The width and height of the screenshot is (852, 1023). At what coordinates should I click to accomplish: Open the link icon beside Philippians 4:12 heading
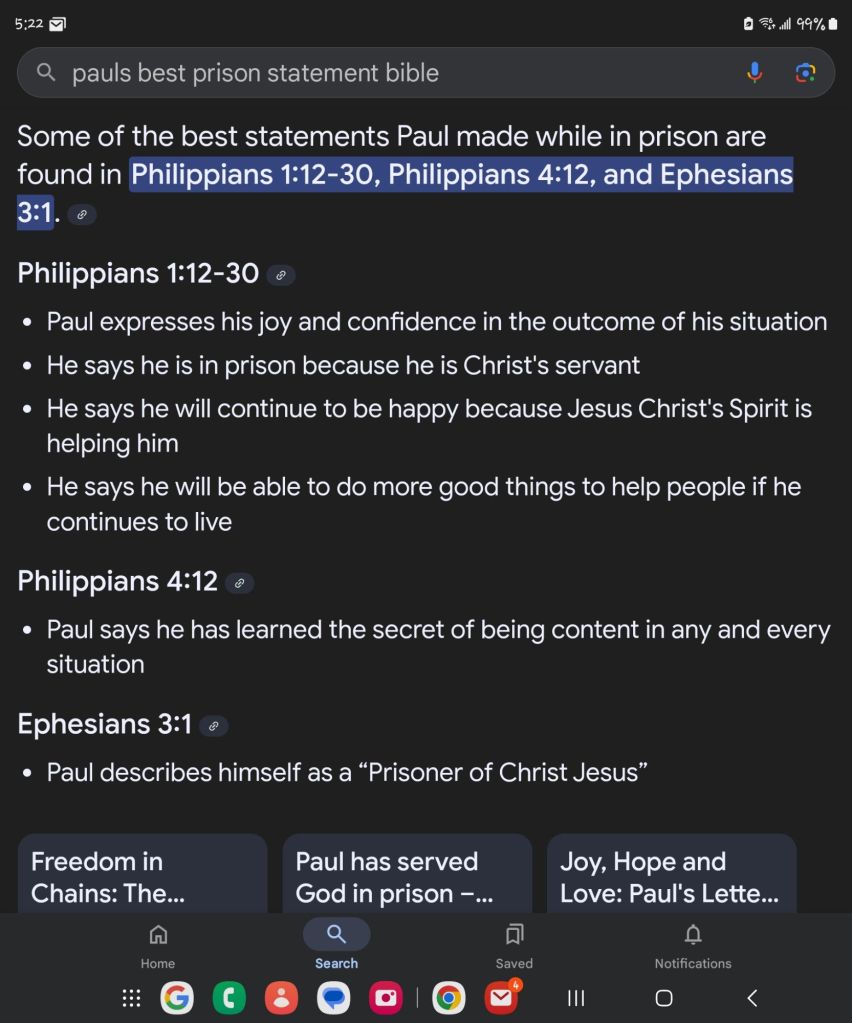240,583
